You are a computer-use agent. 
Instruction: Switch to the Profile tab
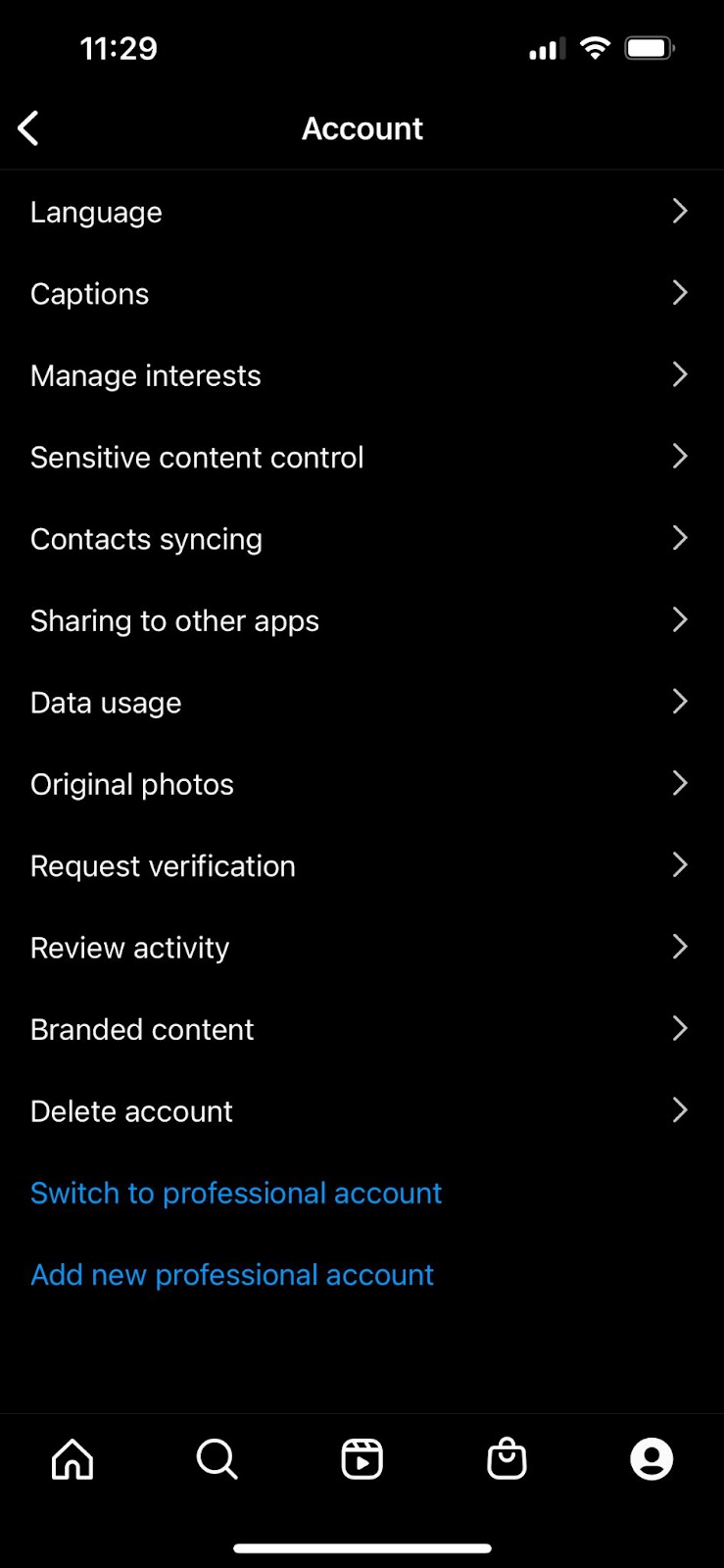tap(652, 1459)
